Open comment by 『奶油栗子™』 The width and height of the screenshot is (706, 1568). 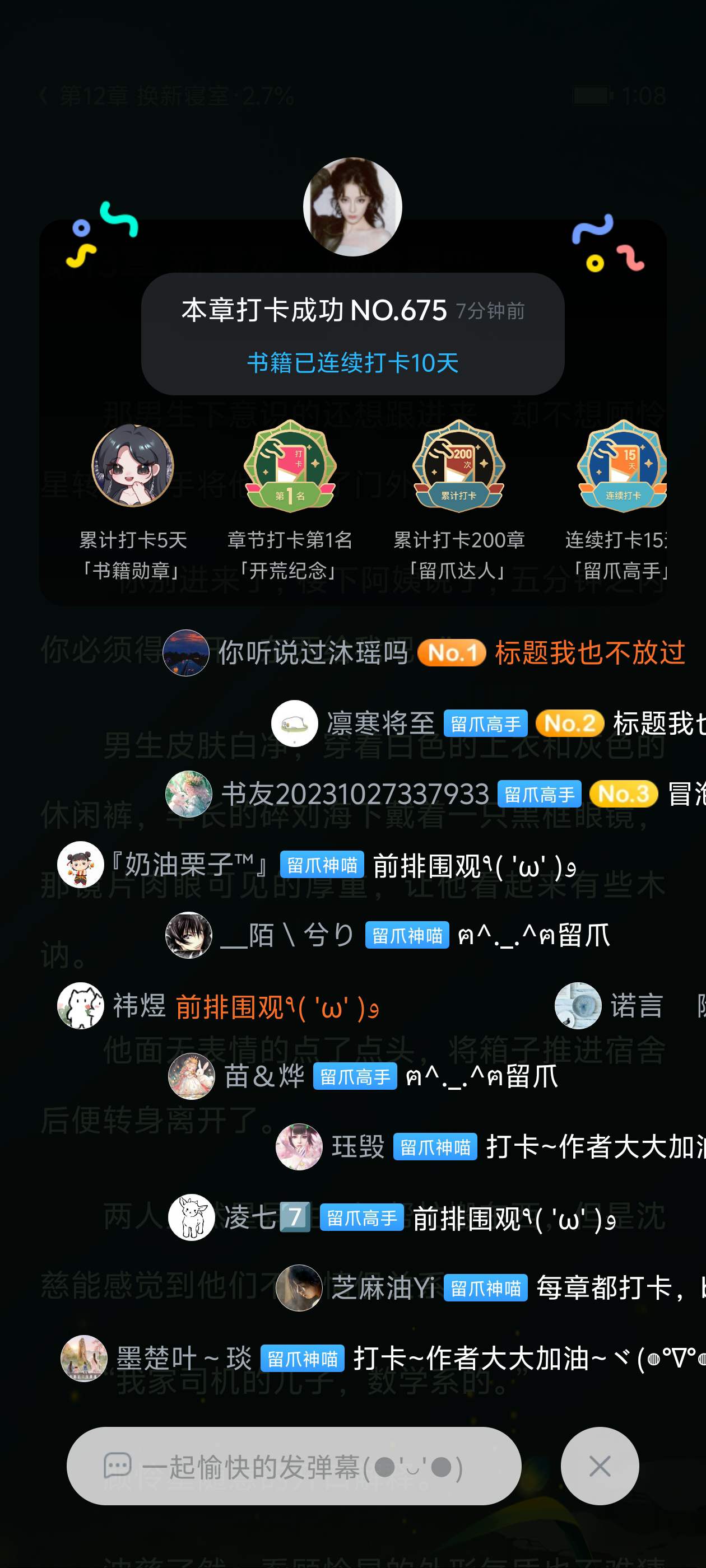(317, 865)
